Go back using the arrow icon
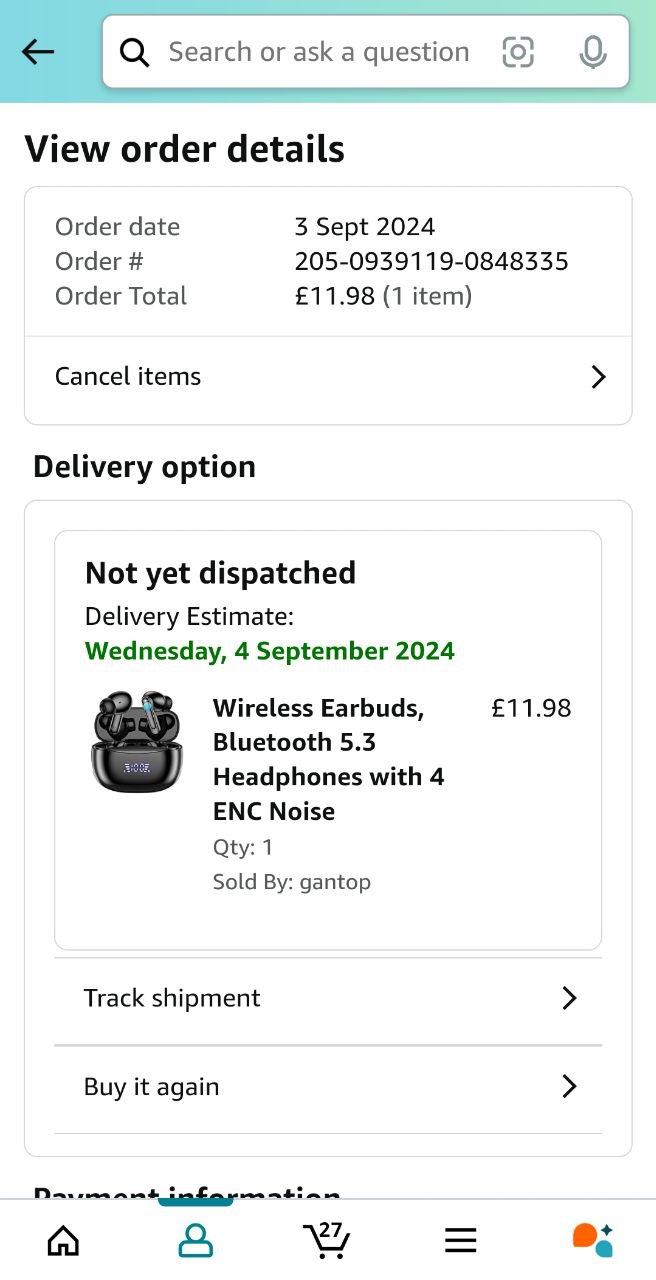This screenshot has width=656, height=1280. (x=38, y=52)
